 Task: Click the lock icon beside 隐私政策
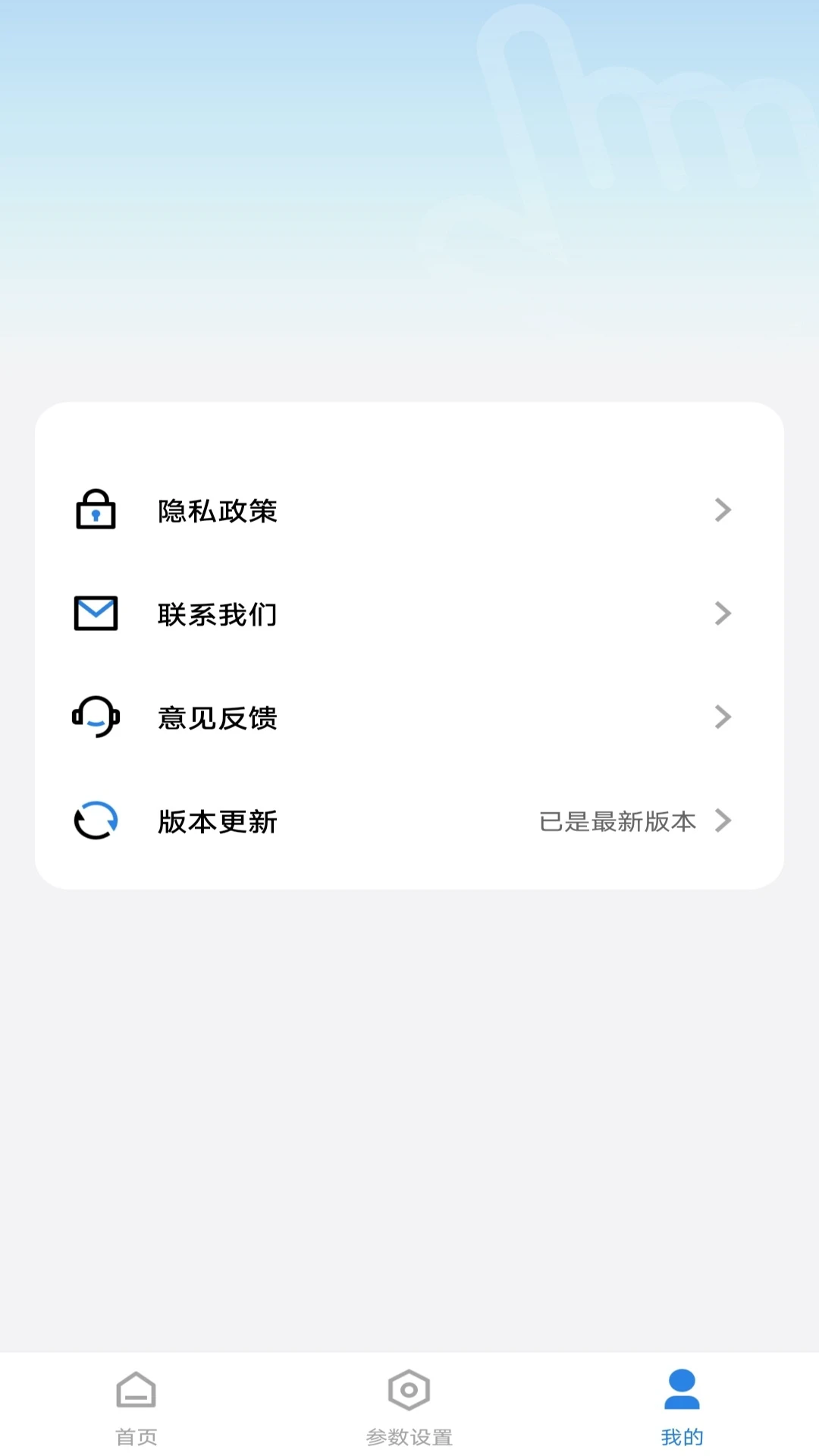point(94,510)
